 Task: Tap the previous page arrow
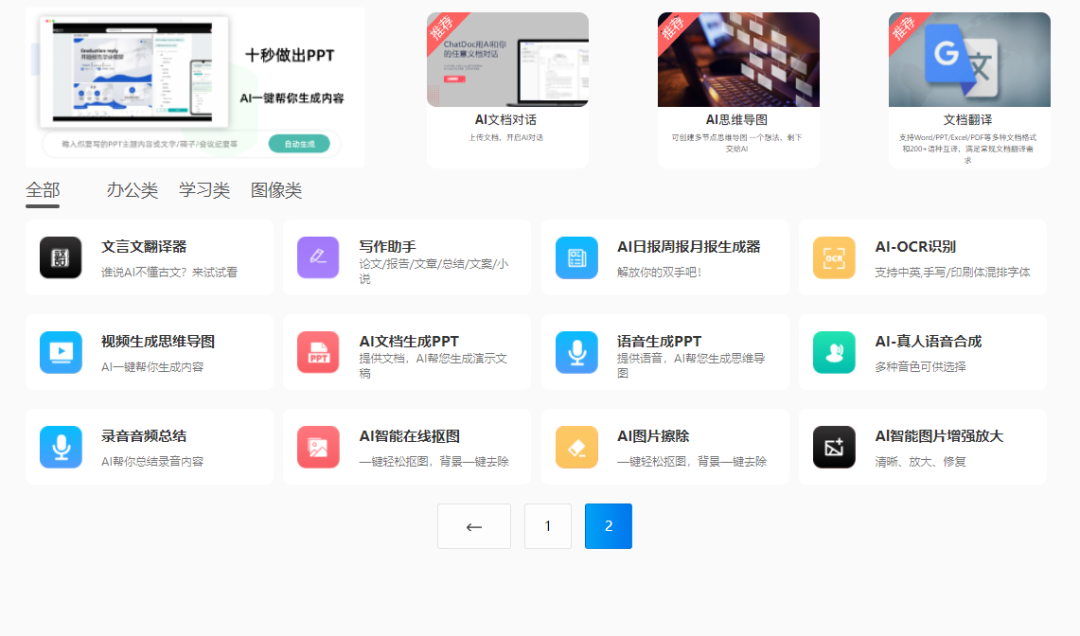(x=474, y=526)
